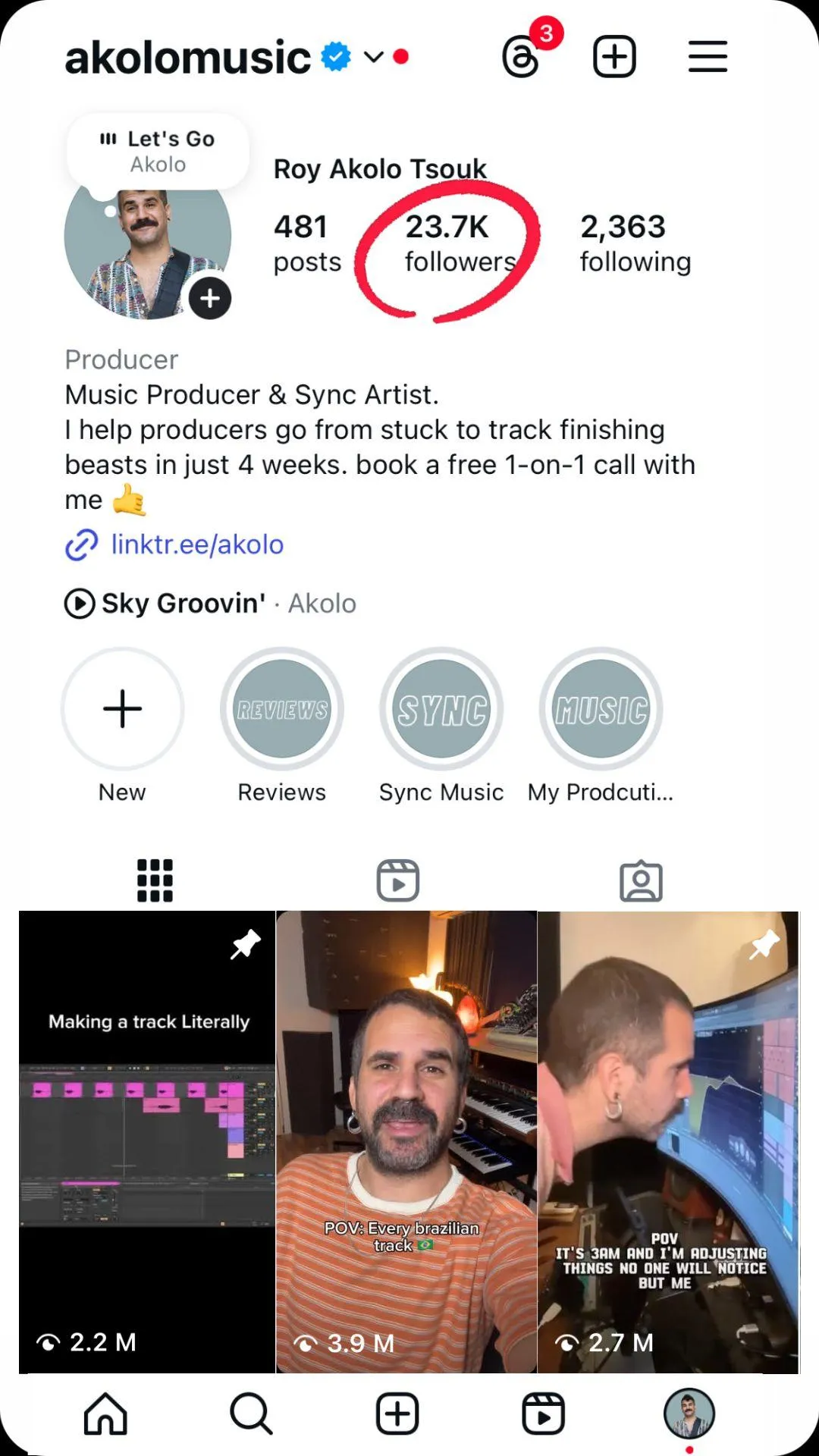Open the hamburger menu
The height and width of the screenshot is (1456, 819).
click(708, 57)
